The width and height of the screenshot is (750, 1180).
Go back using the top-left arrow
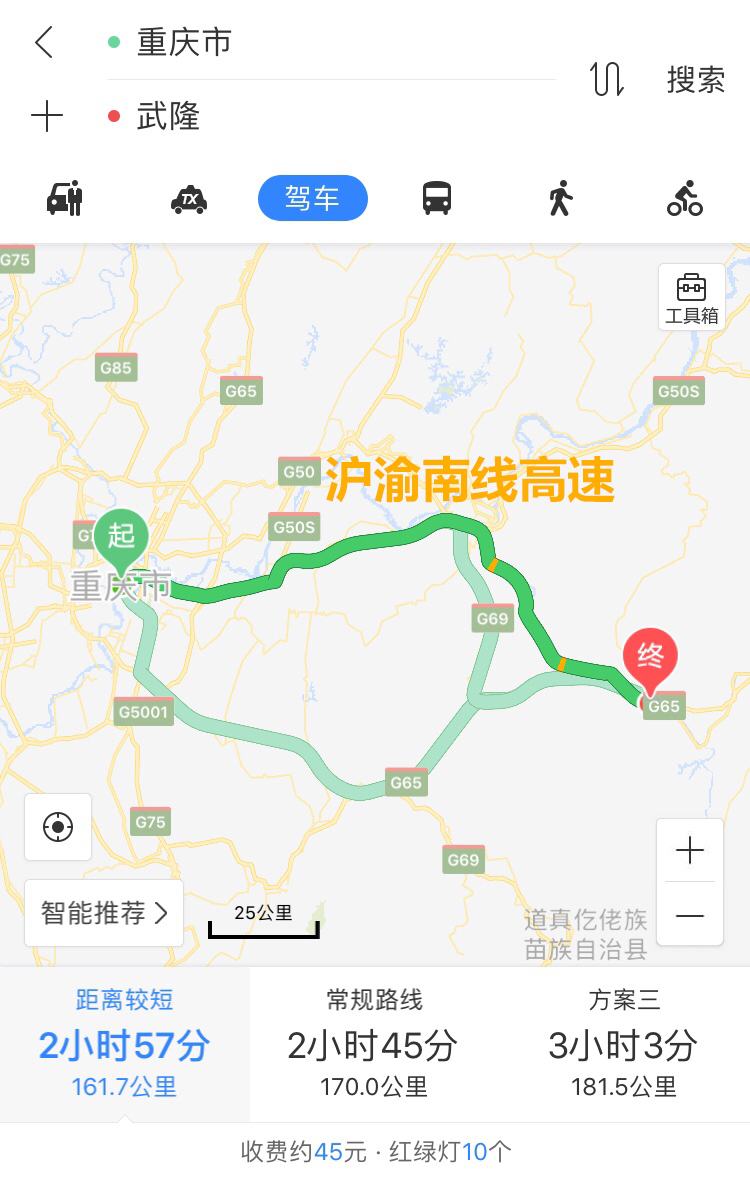[43, 43]
